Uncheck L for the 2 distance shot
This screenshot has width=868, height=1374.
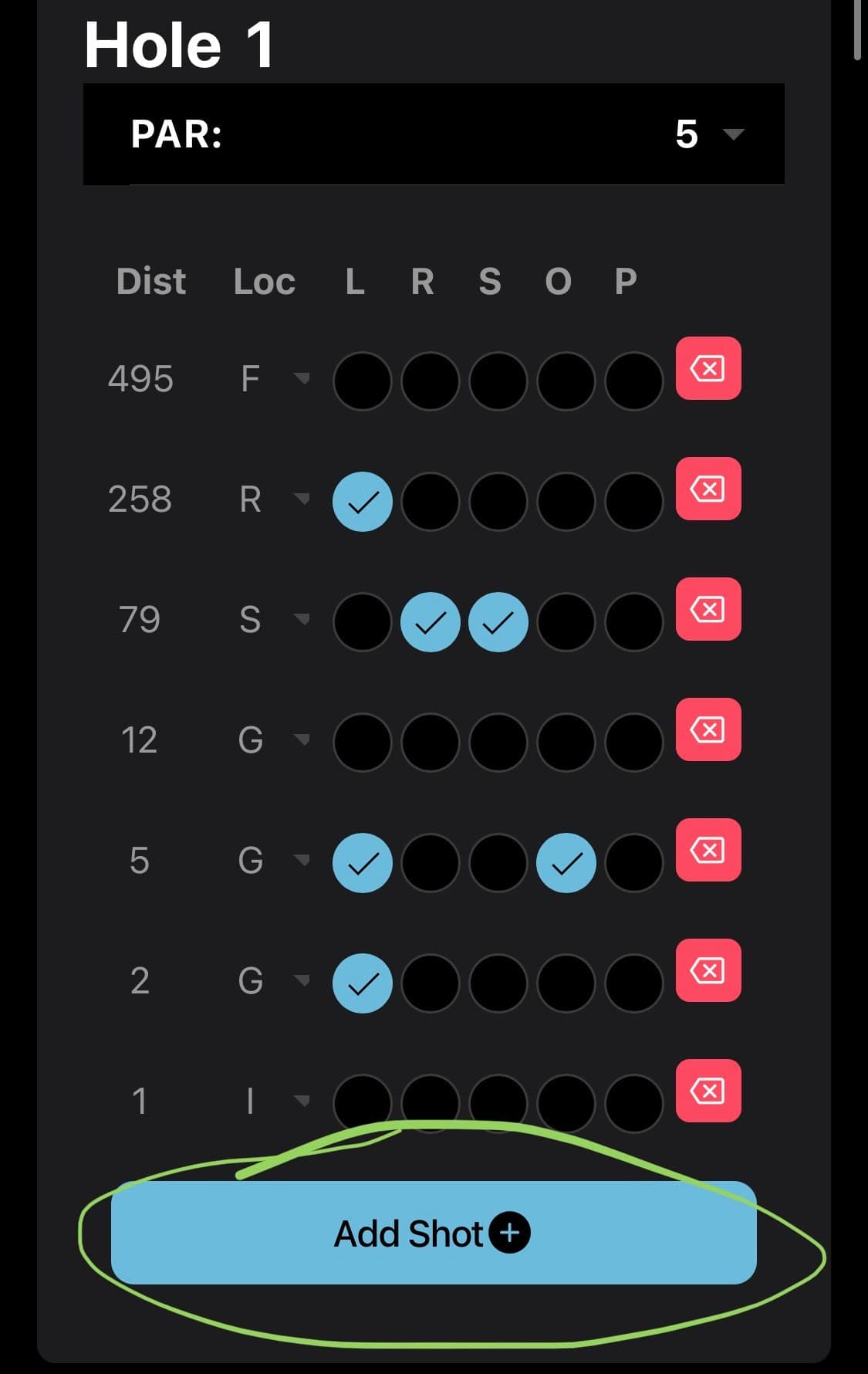click(362, 983)
